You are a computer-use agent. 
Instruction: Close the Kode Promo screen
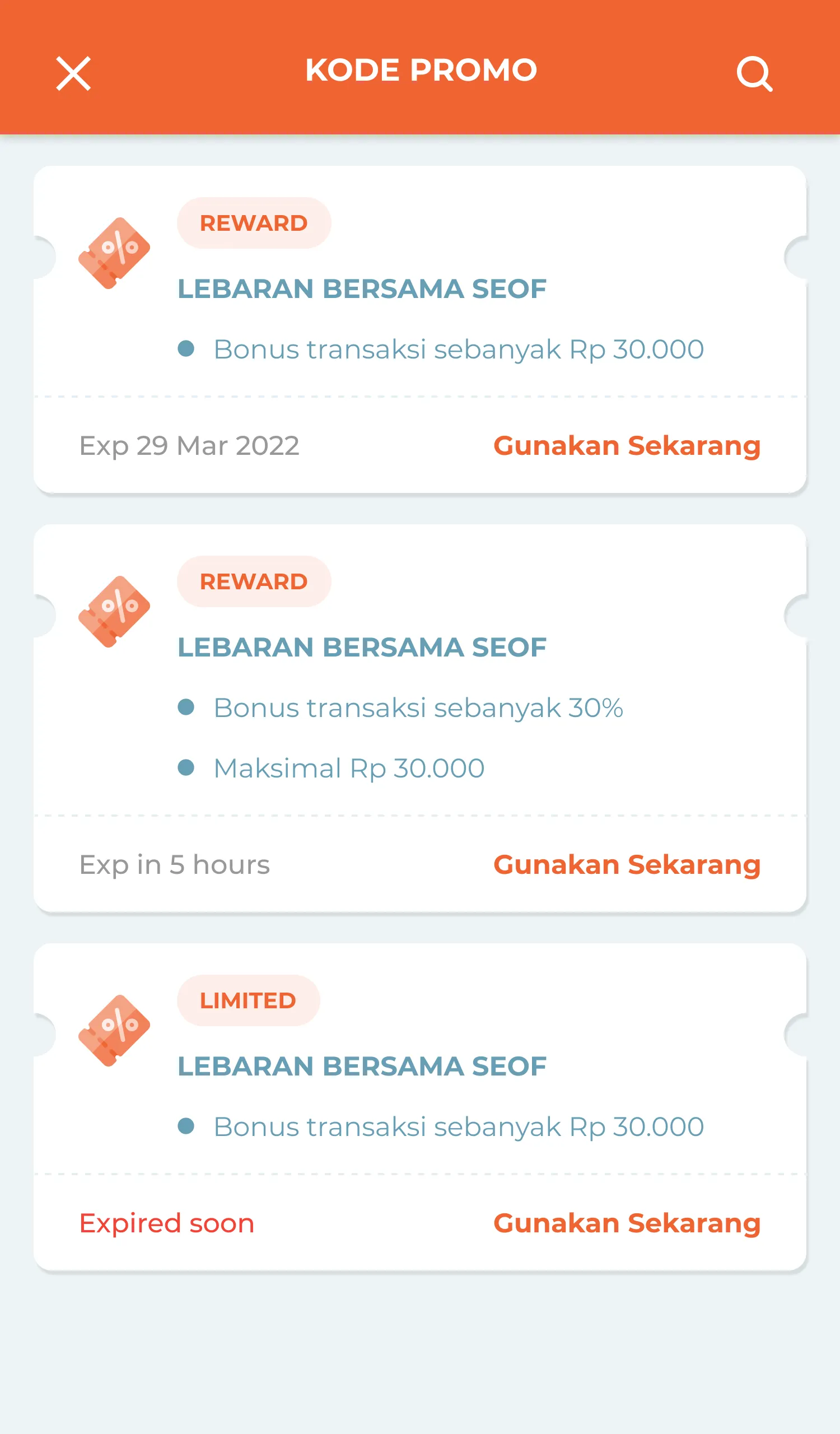73,73
